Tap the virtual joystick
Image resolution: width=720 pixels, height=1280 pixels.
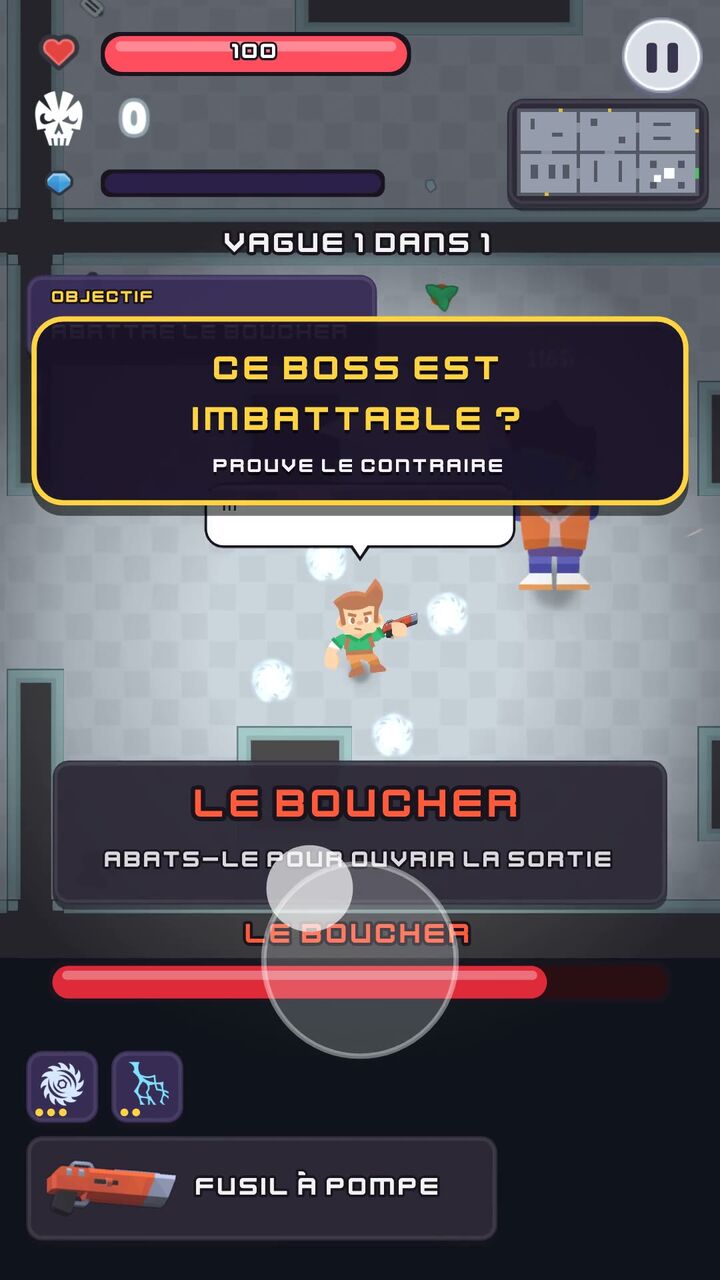pos(359,958)
